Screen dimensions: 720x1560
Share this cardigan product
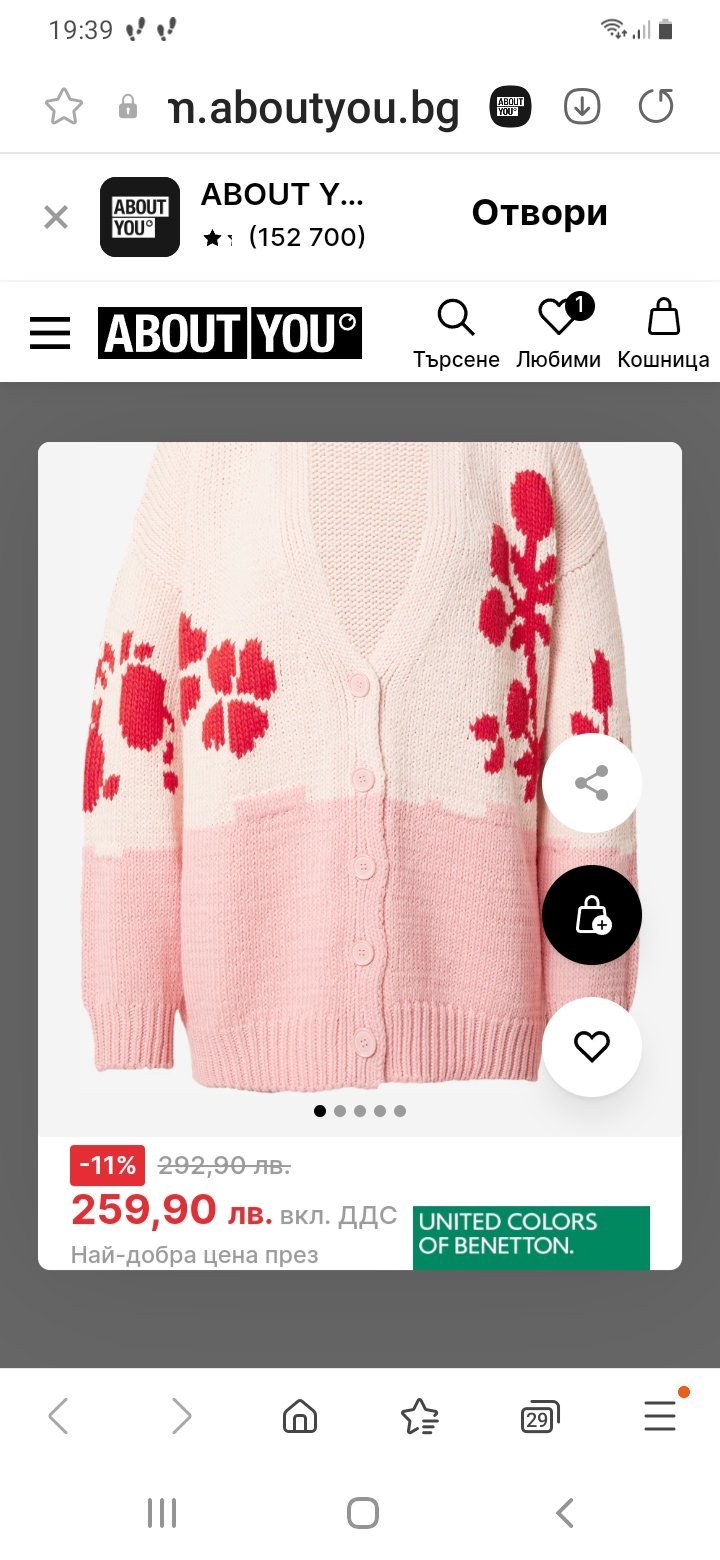pyautogui.click(x=592, y=783)
